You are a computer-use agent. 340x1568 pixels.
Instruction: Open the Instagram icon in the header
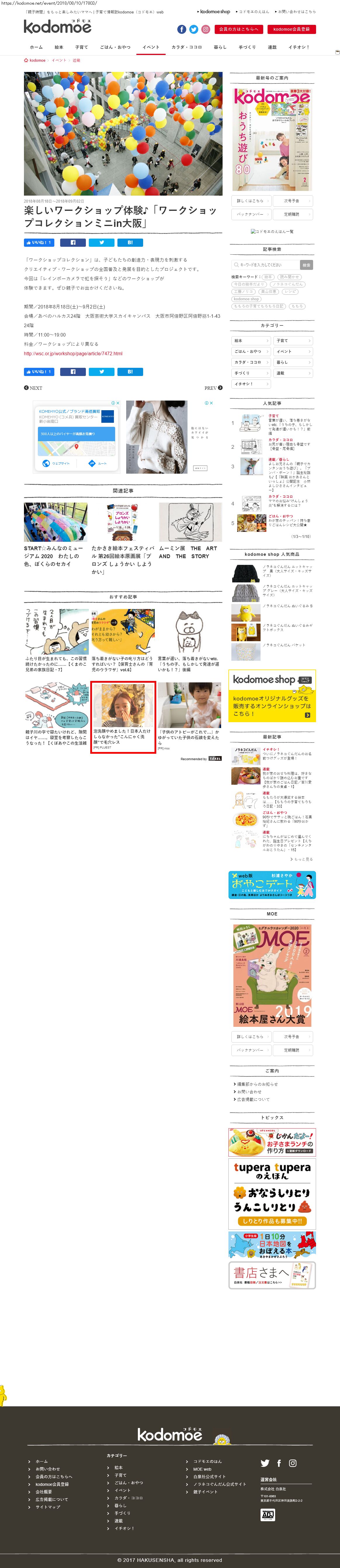[x=206, y=29]
